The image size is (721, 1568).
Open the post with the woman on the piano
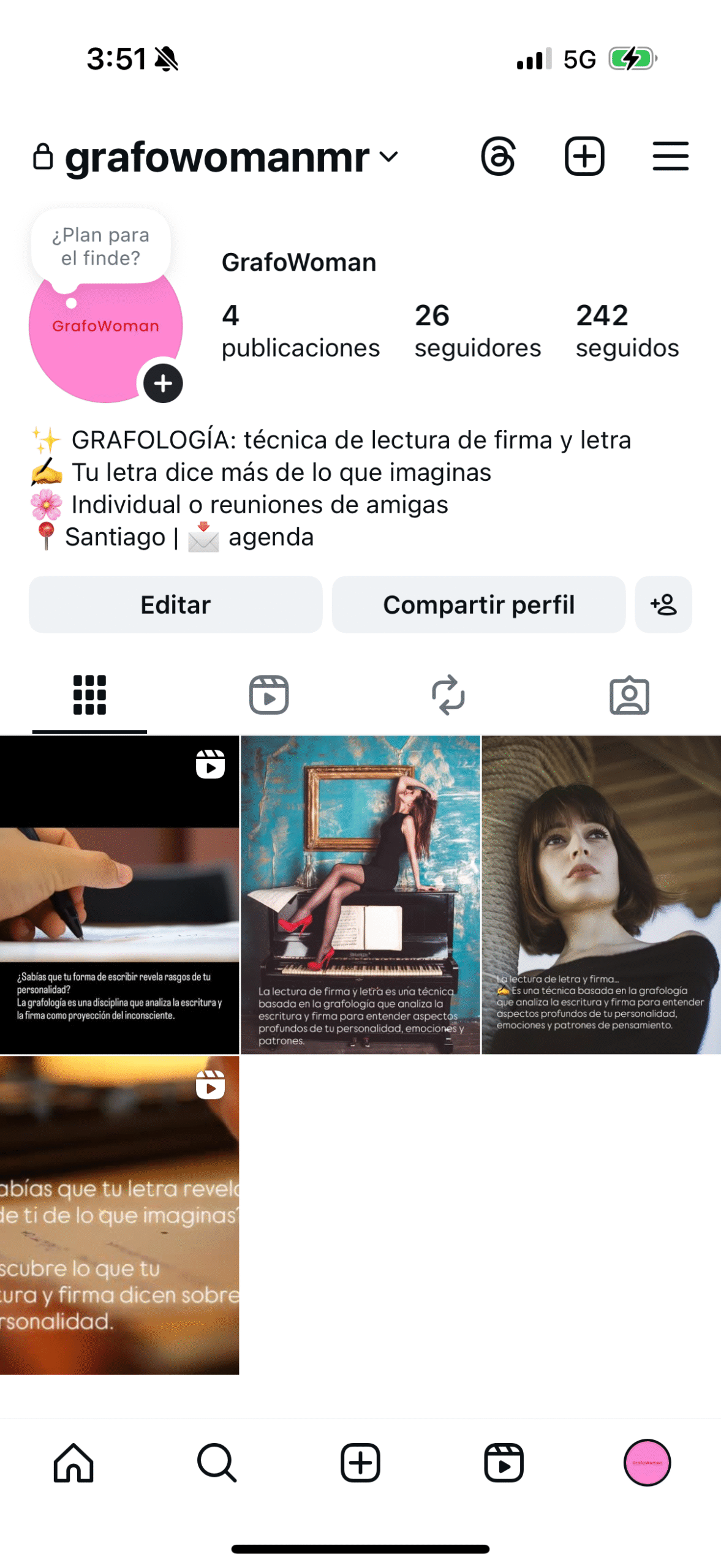(x=360, y=894)
